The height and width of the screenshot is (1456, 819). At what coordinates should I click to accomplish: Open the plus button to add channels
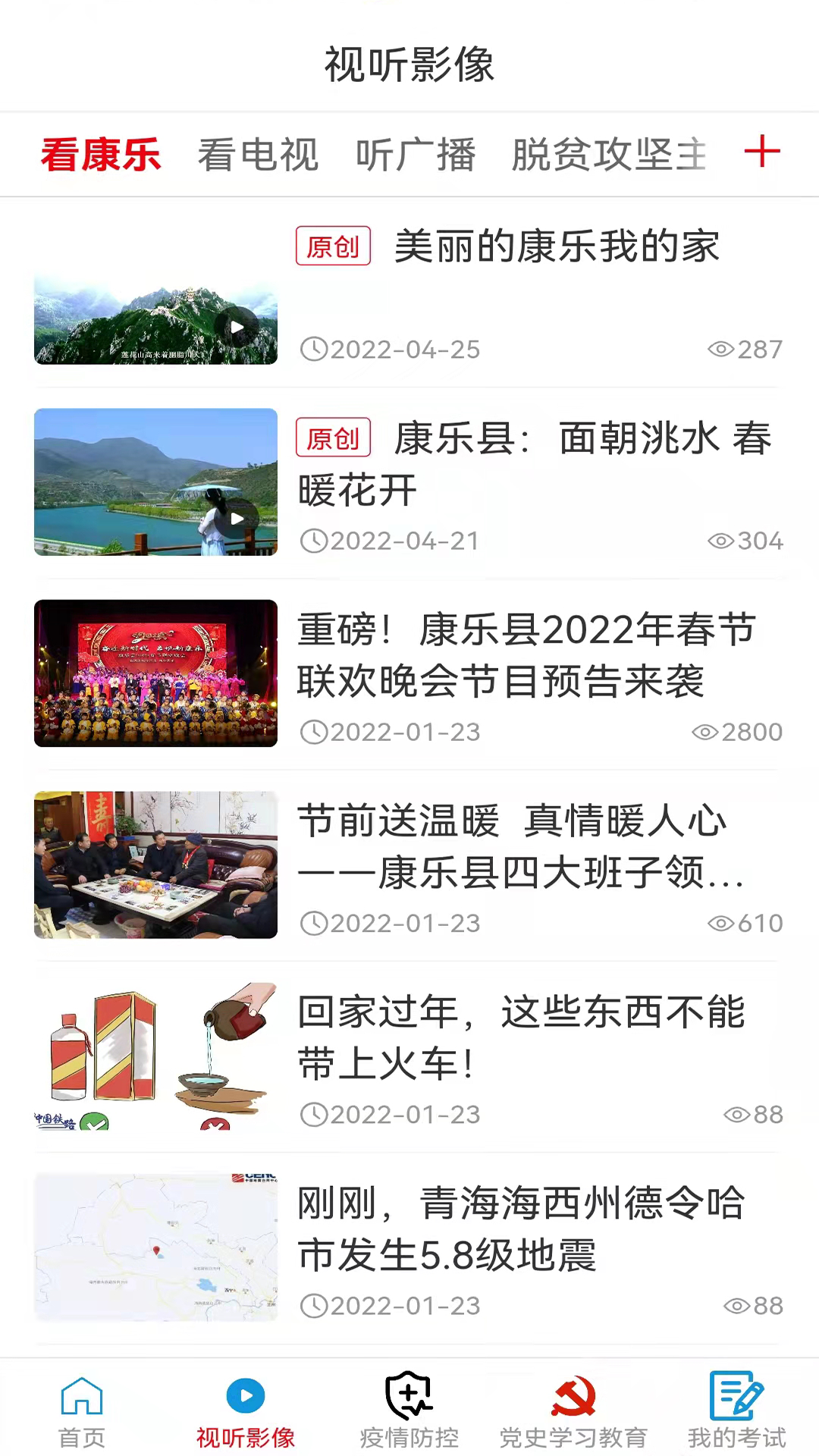(x=763, y=153)
